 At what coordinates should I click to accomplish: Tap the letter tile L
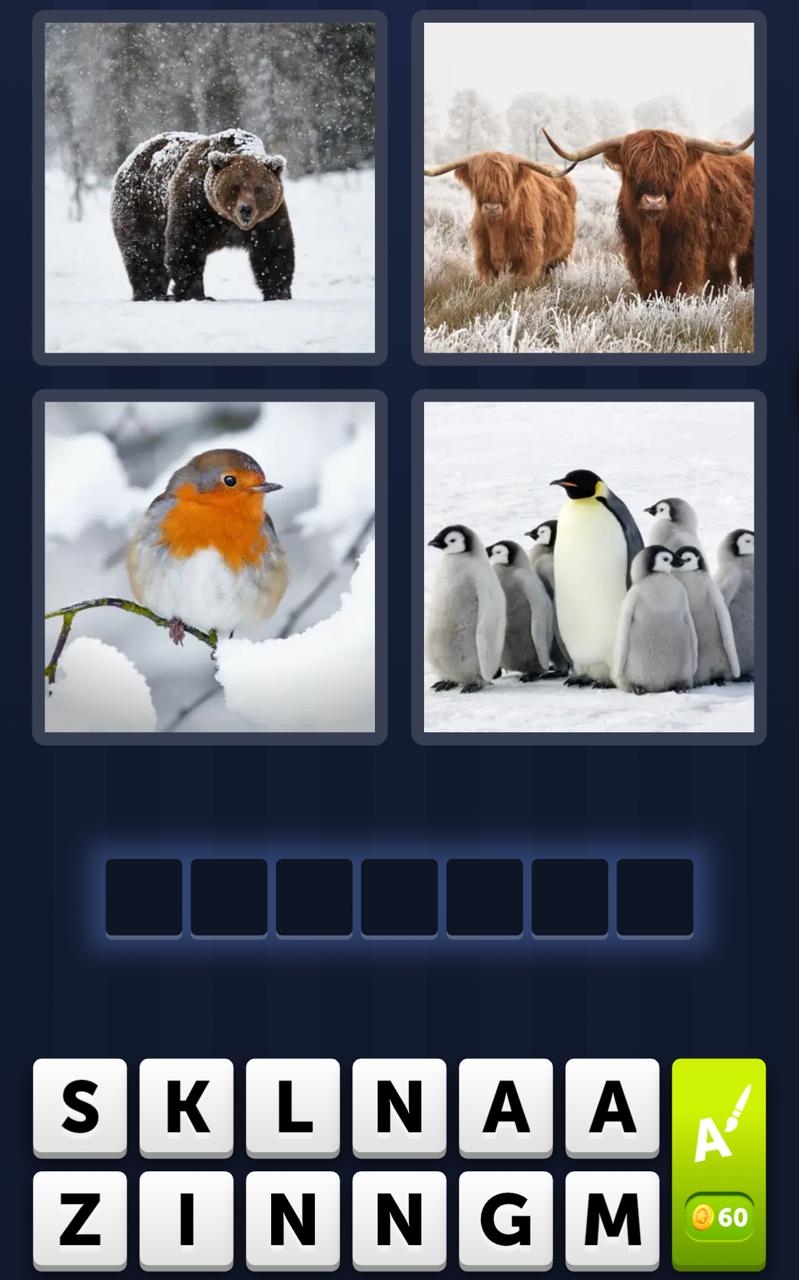(x=292, y=1110)
